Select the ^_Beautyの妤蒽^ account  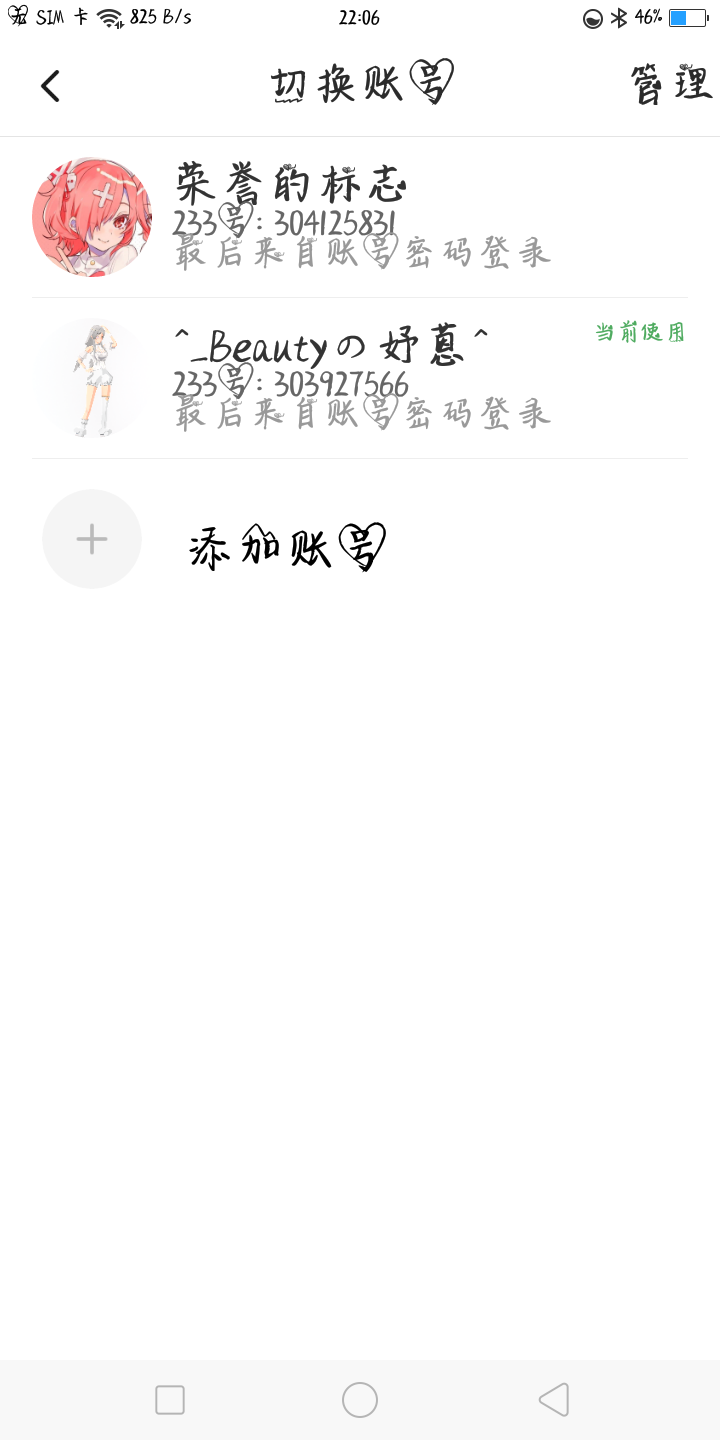click(360, 379)
